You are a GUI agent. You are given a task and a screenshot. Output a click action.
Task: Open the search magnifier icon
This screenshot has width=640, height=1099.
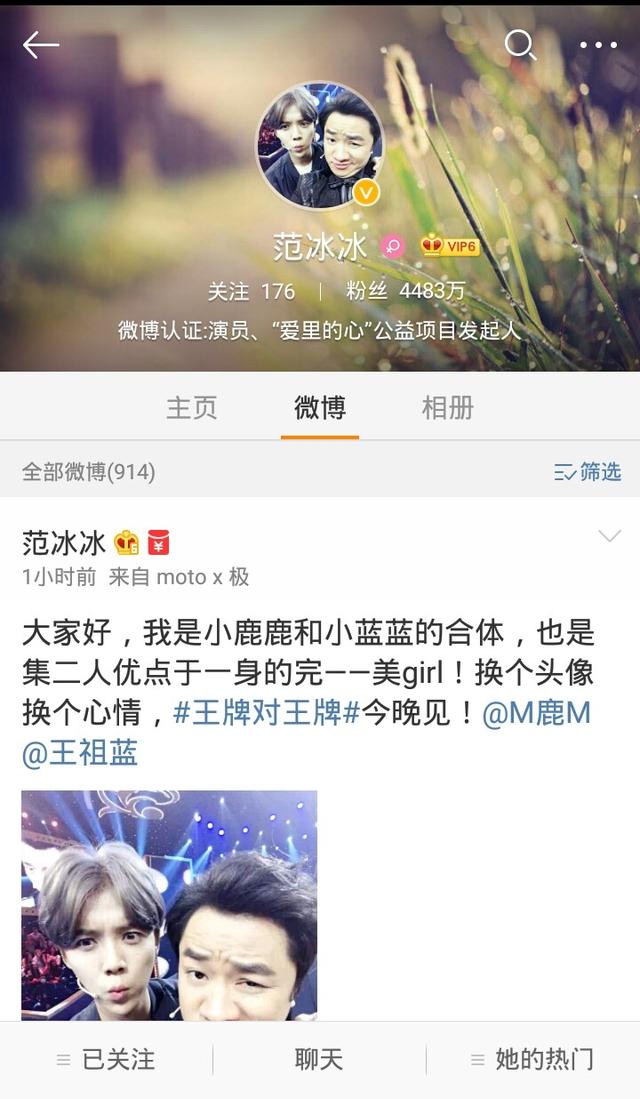click(520, 45)
